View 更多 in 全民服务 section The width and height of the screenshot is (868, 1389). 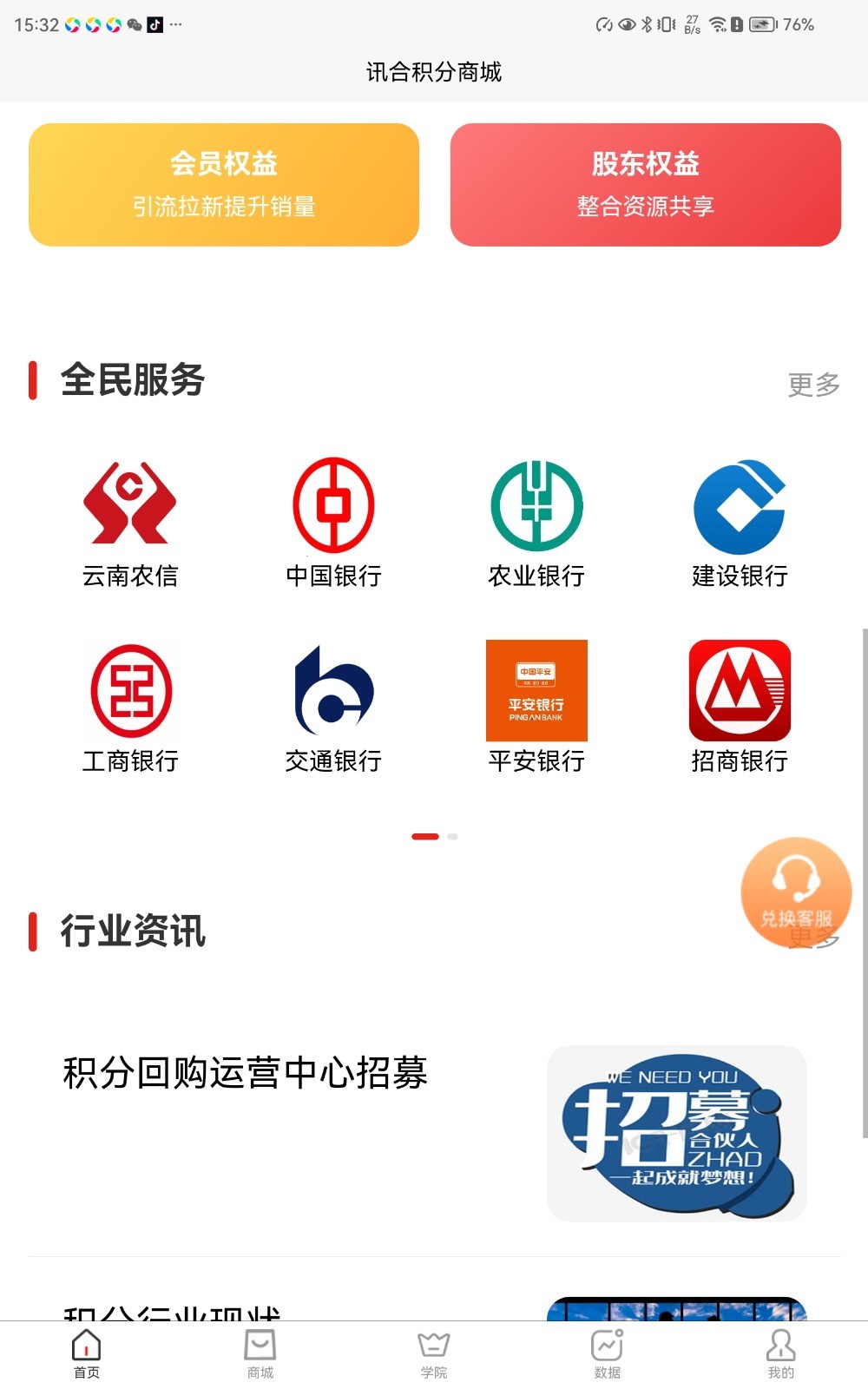point(813,384)
